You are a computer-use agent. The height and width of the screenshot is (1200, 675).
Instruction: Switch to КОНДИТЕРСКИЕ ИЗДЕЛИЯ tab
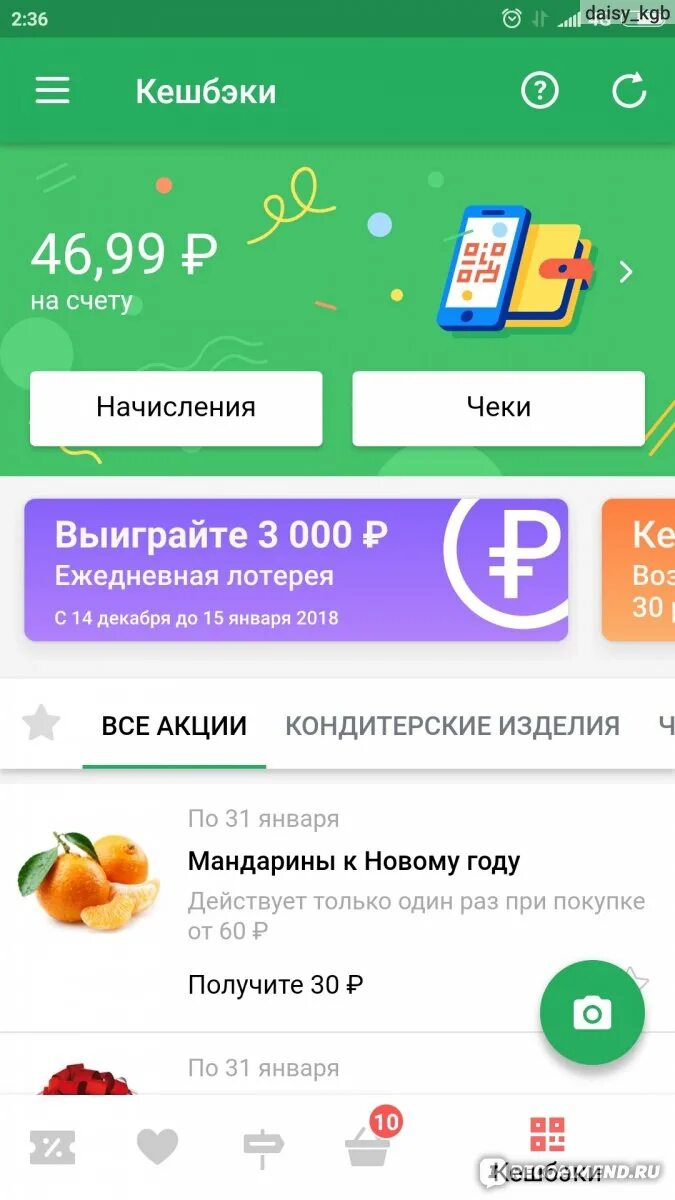(x=452, y=725)
